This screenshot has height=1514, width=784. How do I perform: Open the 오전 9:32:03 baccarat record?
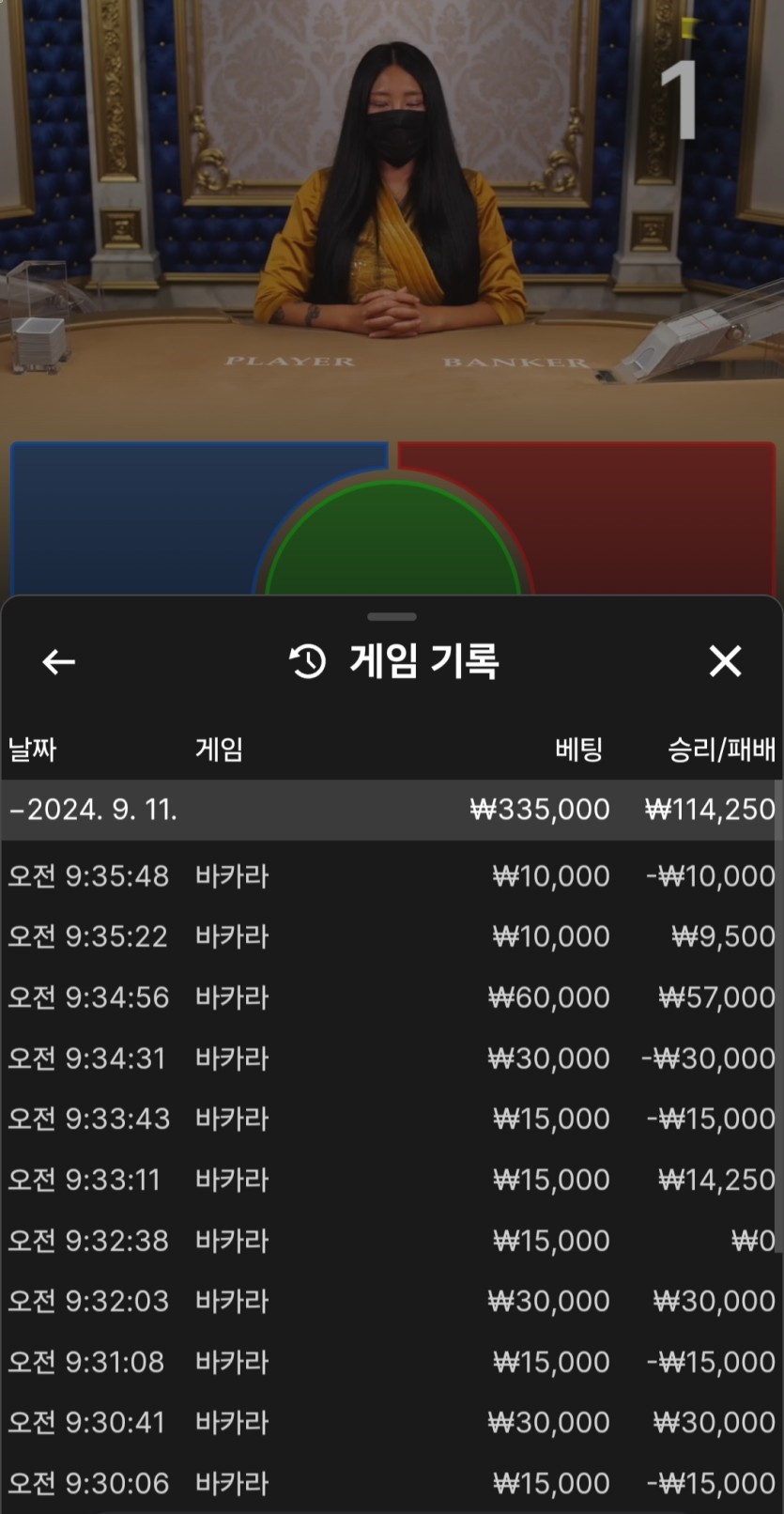(x=392, y=1301)
